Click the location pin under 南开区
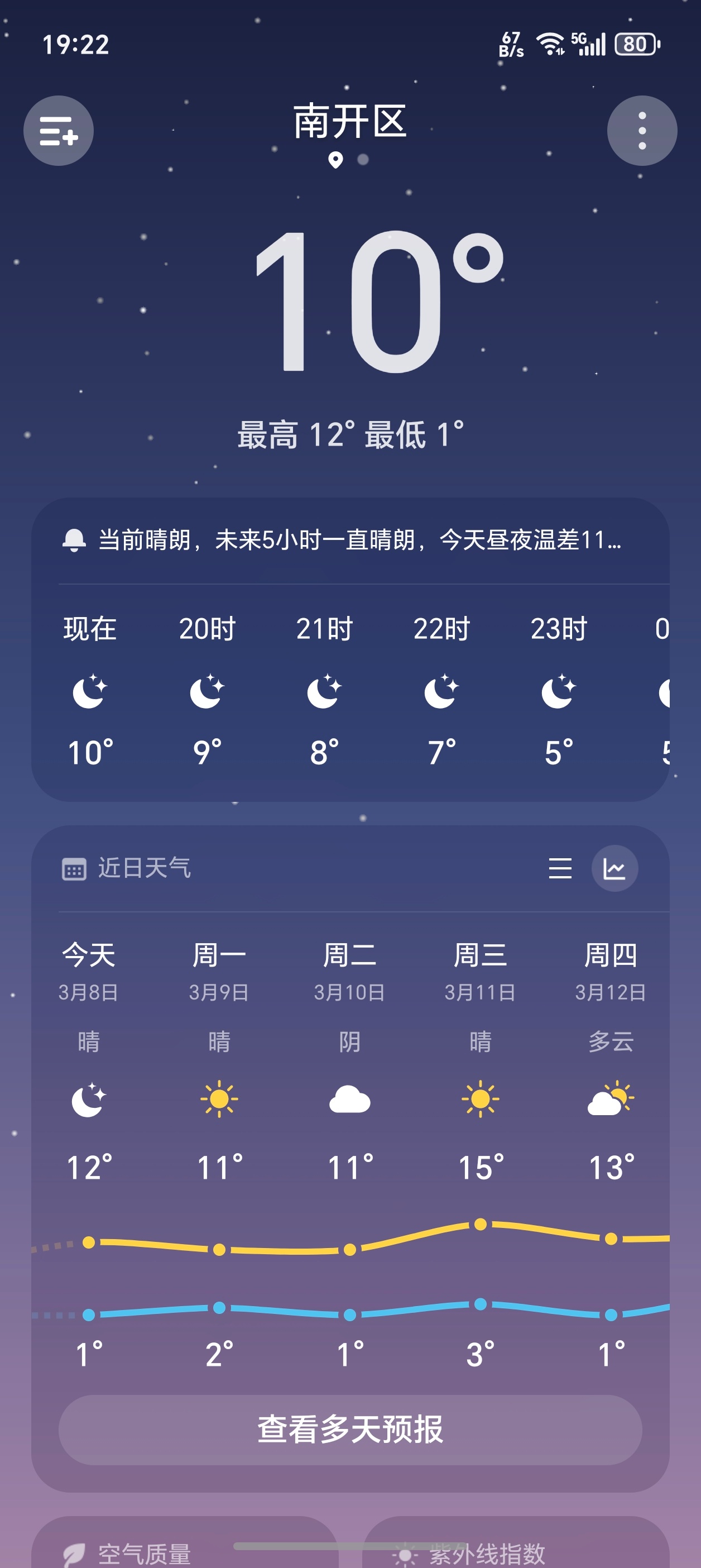The width and height of the screenshot is (701, 1568). (x=337, y=161)
